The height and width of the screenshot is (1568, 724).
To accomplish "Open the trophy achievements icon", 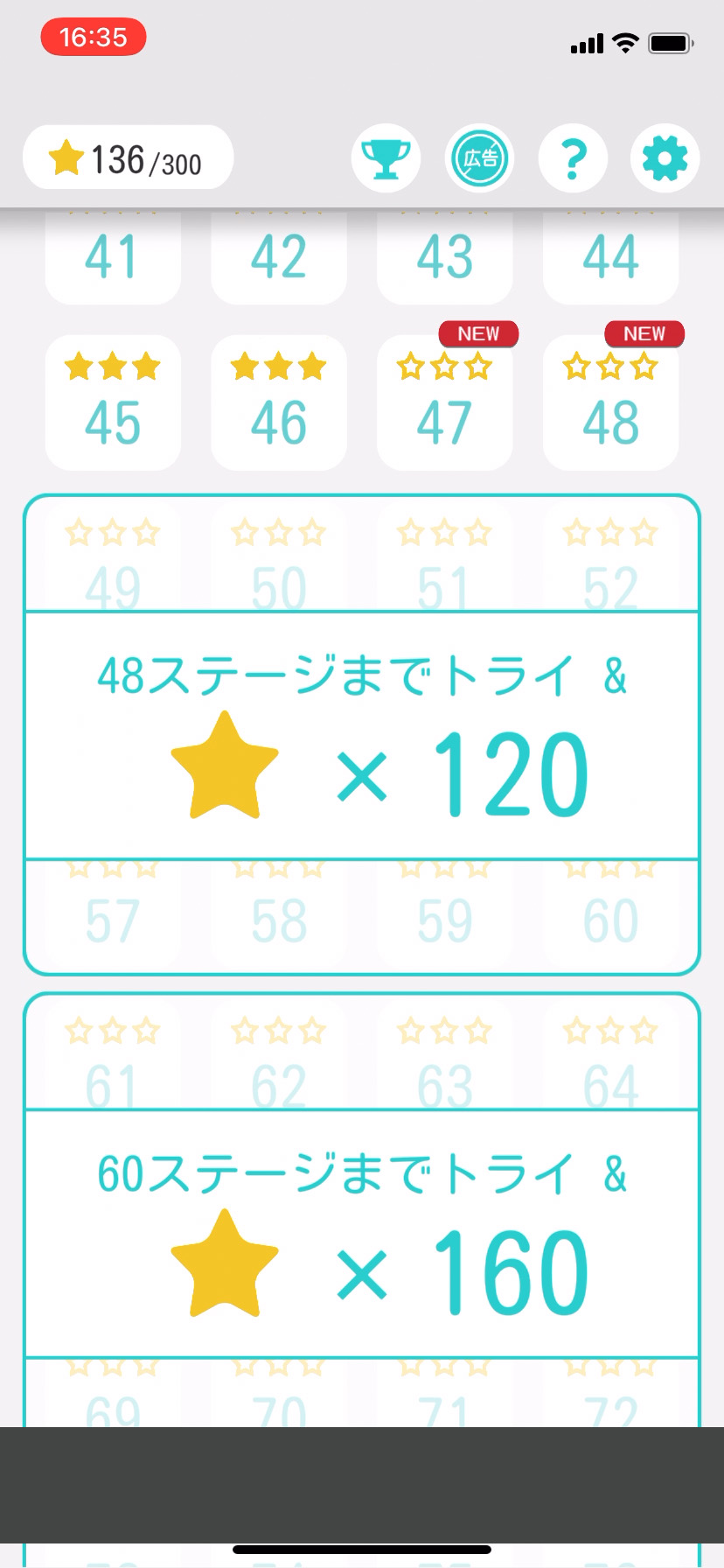I will (x=386, y=158).
